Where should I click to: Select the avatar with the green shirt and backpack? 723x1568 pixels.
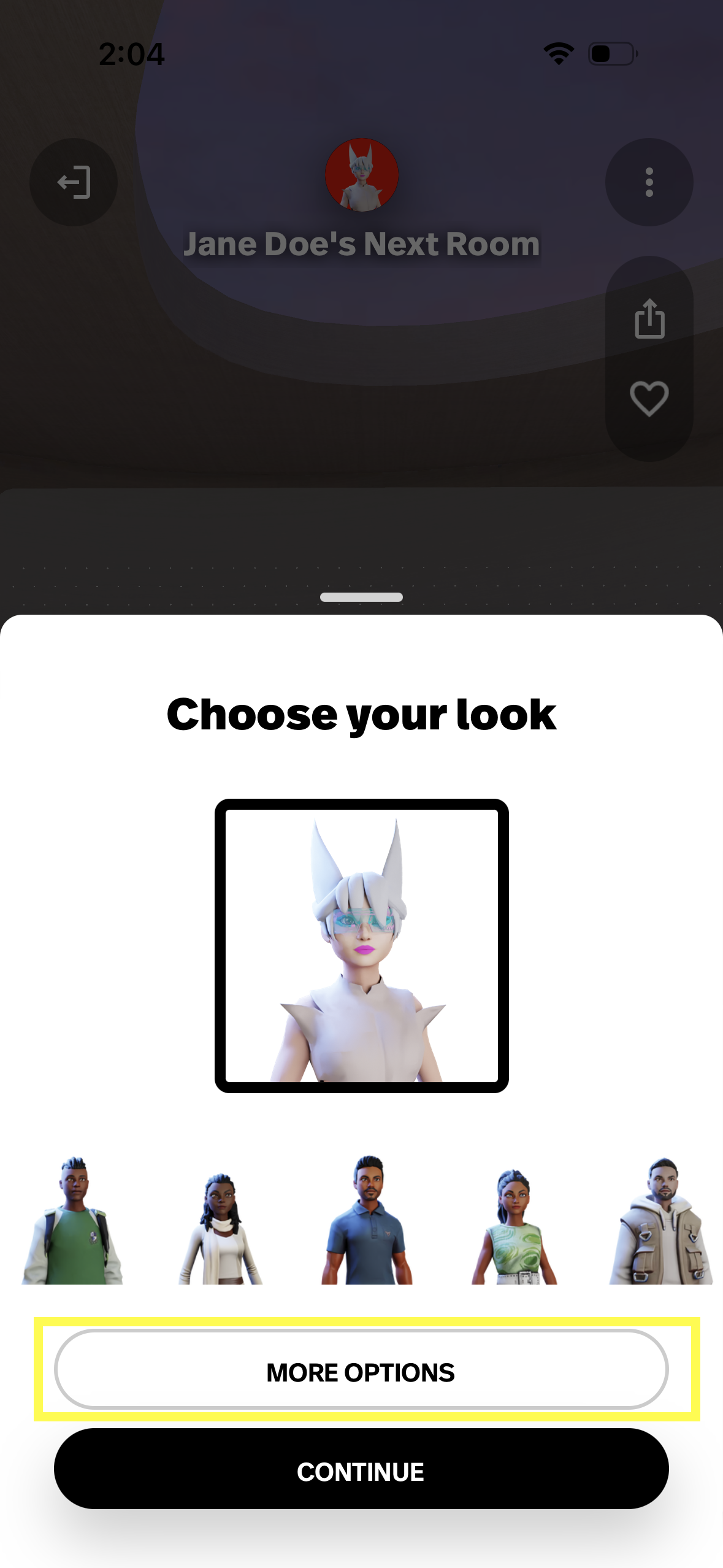(73, 1221)
